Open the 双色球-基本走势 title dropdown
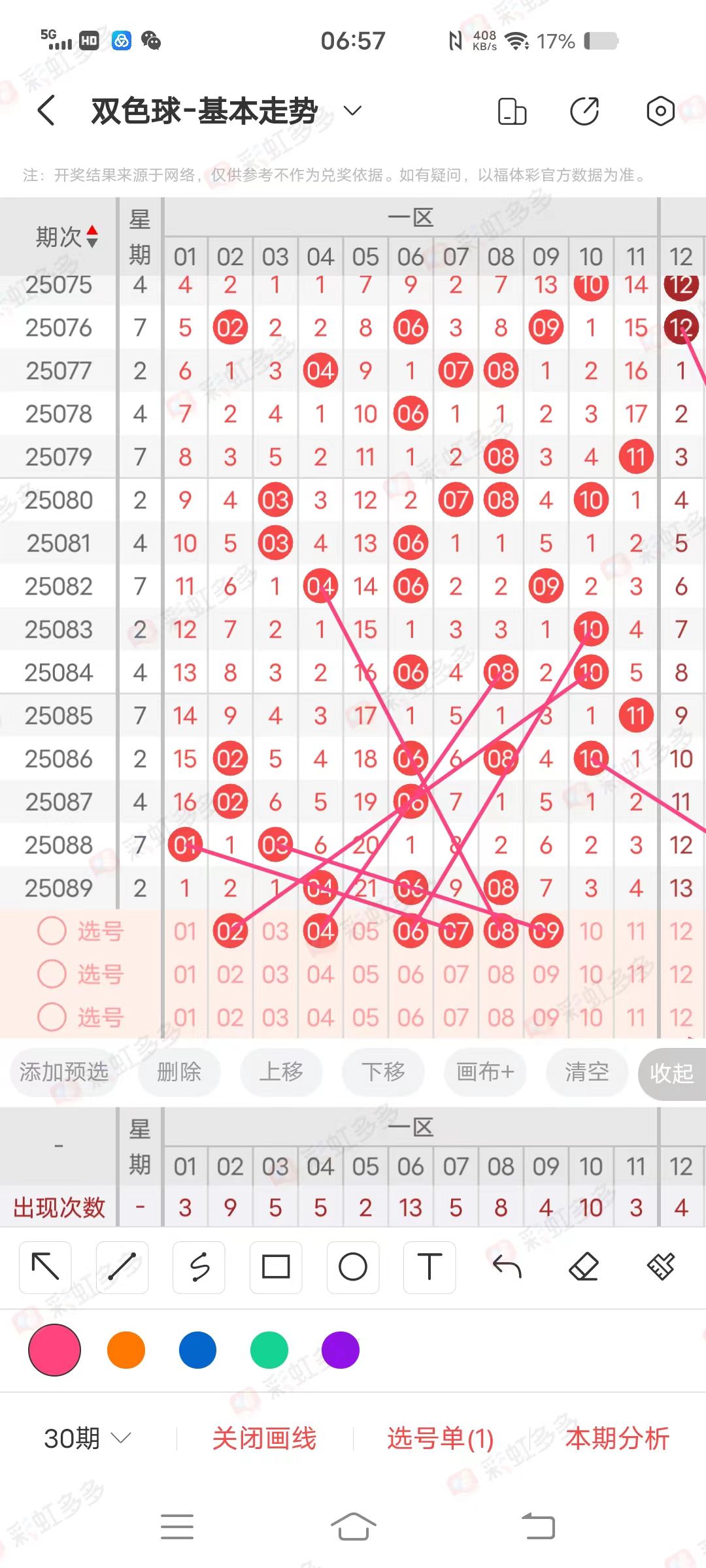The image size is (706, 1568). [352, 111]
